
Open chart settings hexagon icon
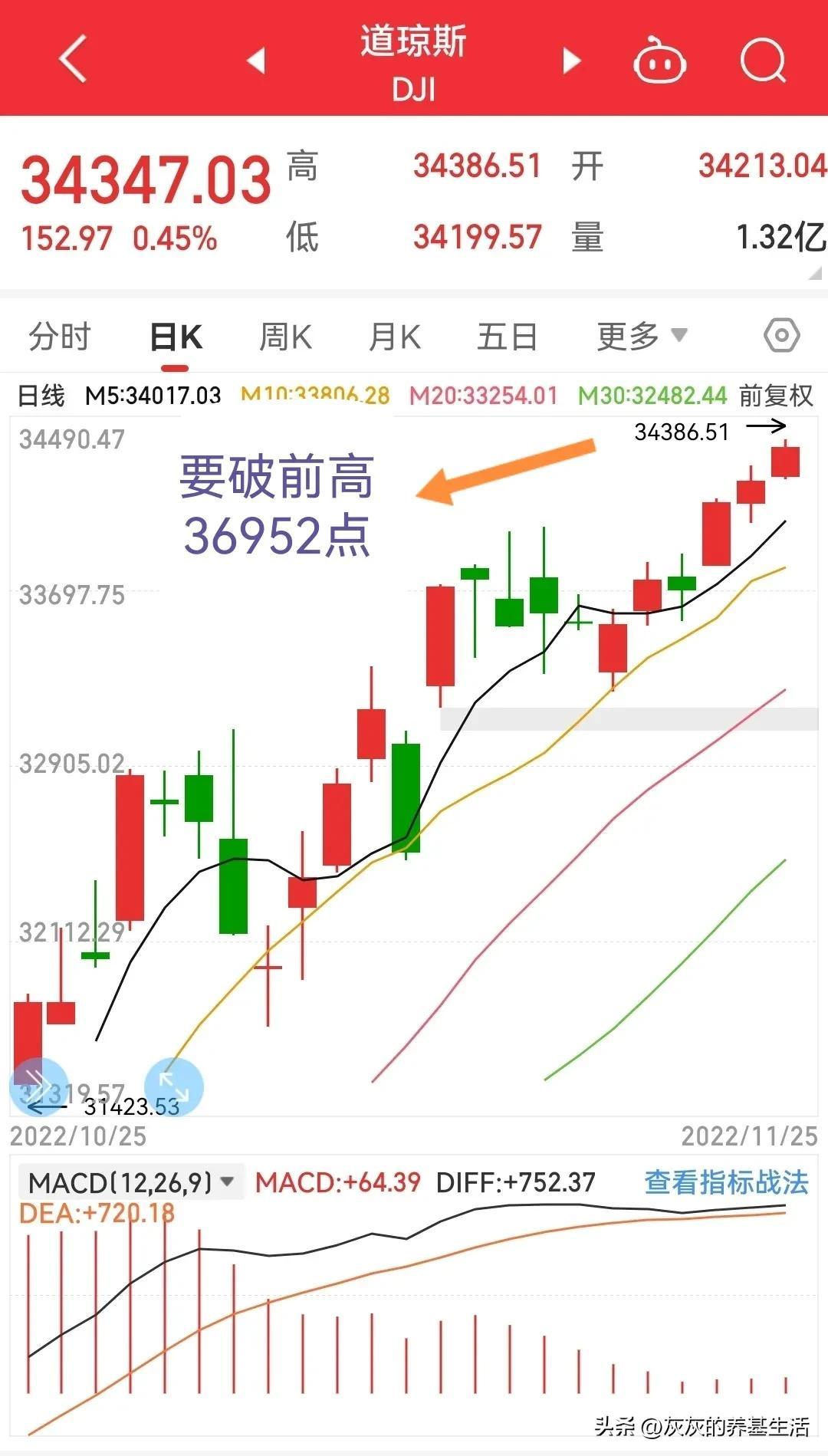(781, 335)
